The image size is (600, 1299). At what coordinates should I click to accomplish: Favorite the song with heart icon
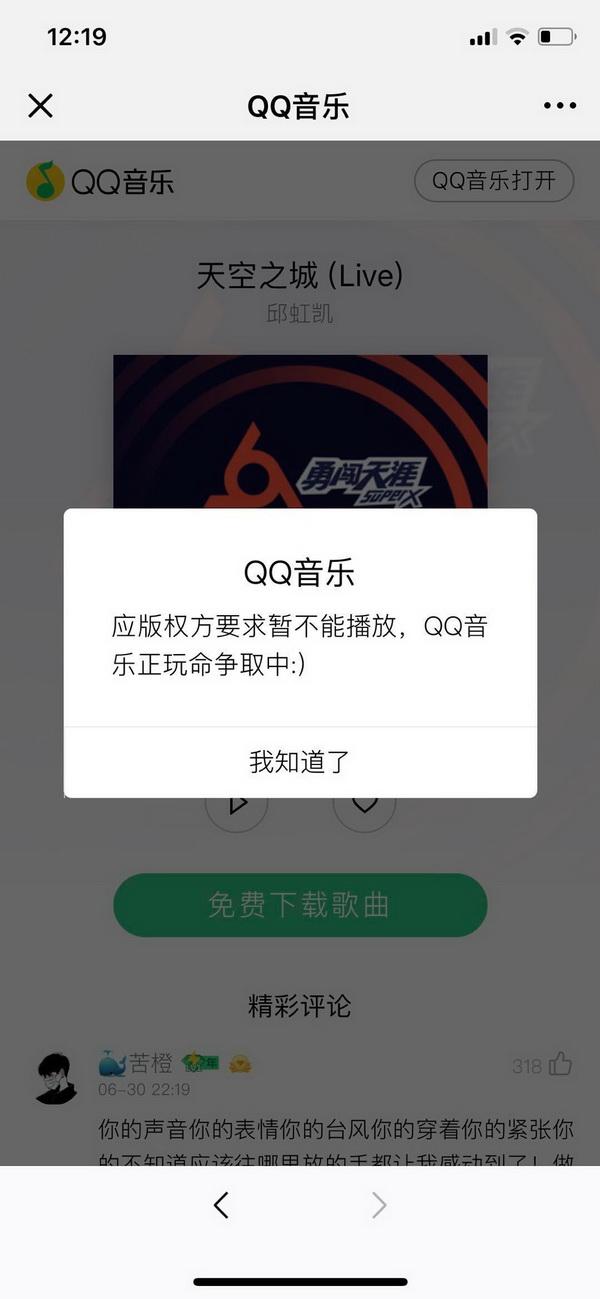coord(364,804)
